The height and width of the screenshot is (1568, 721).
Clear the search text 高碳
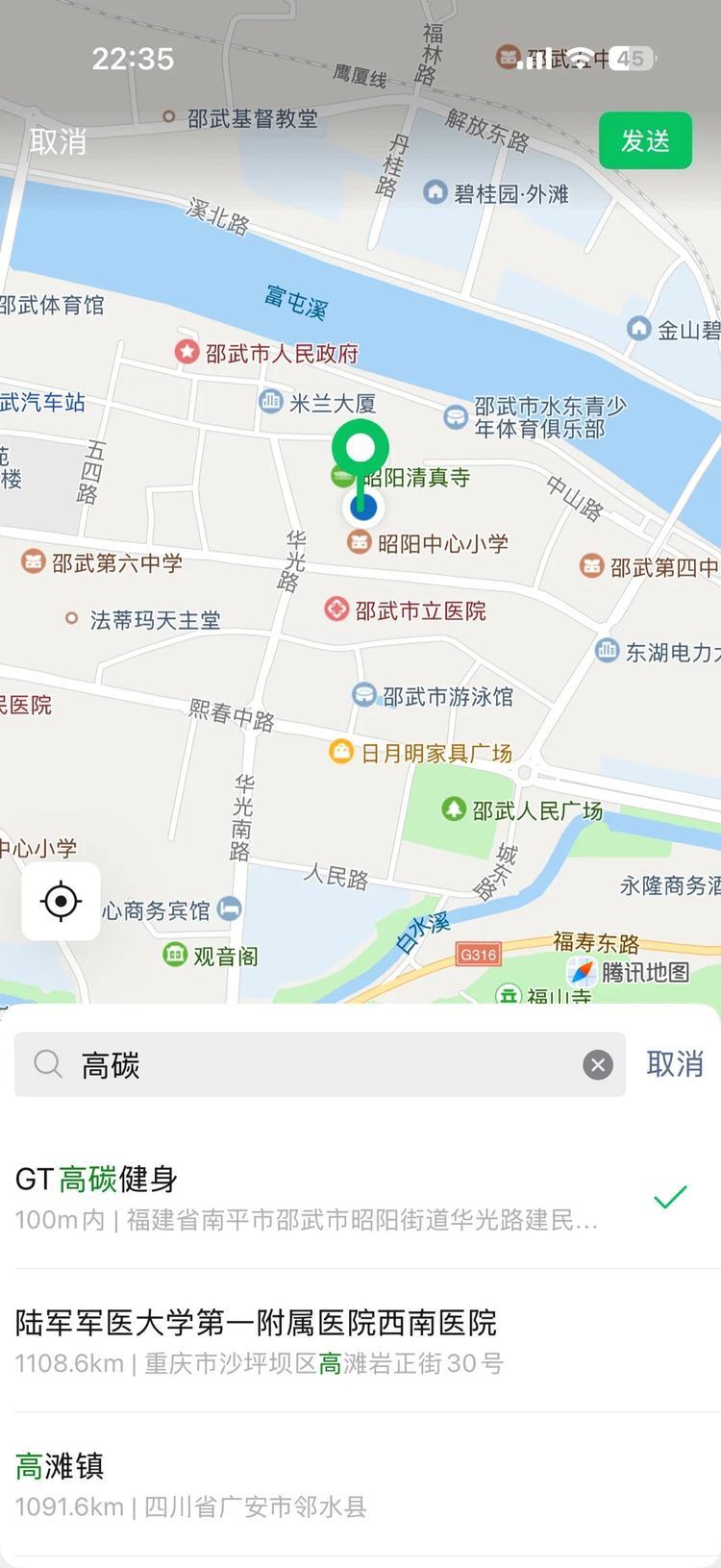click(598, 1064)
